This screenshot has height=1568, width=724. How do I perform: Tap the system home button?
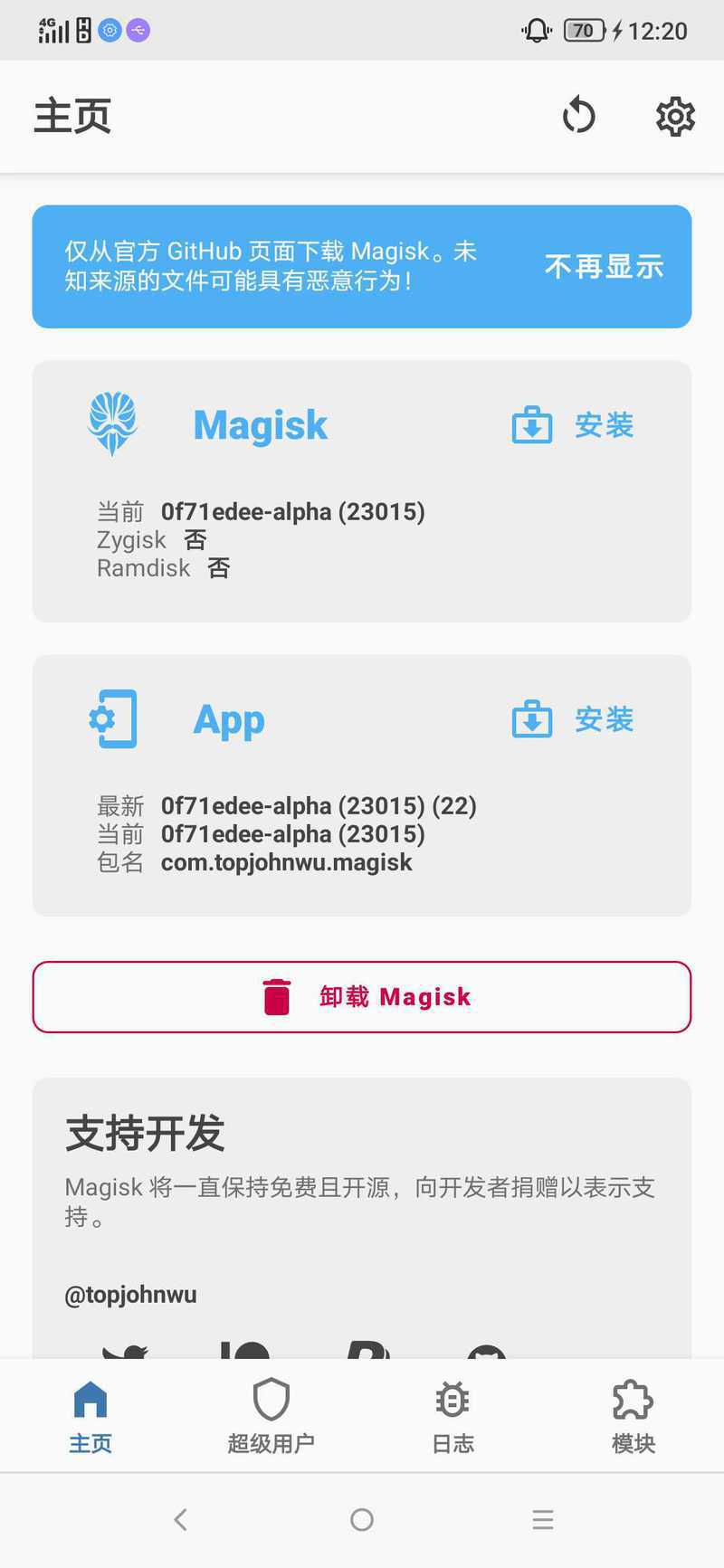tap(362, 1519)
